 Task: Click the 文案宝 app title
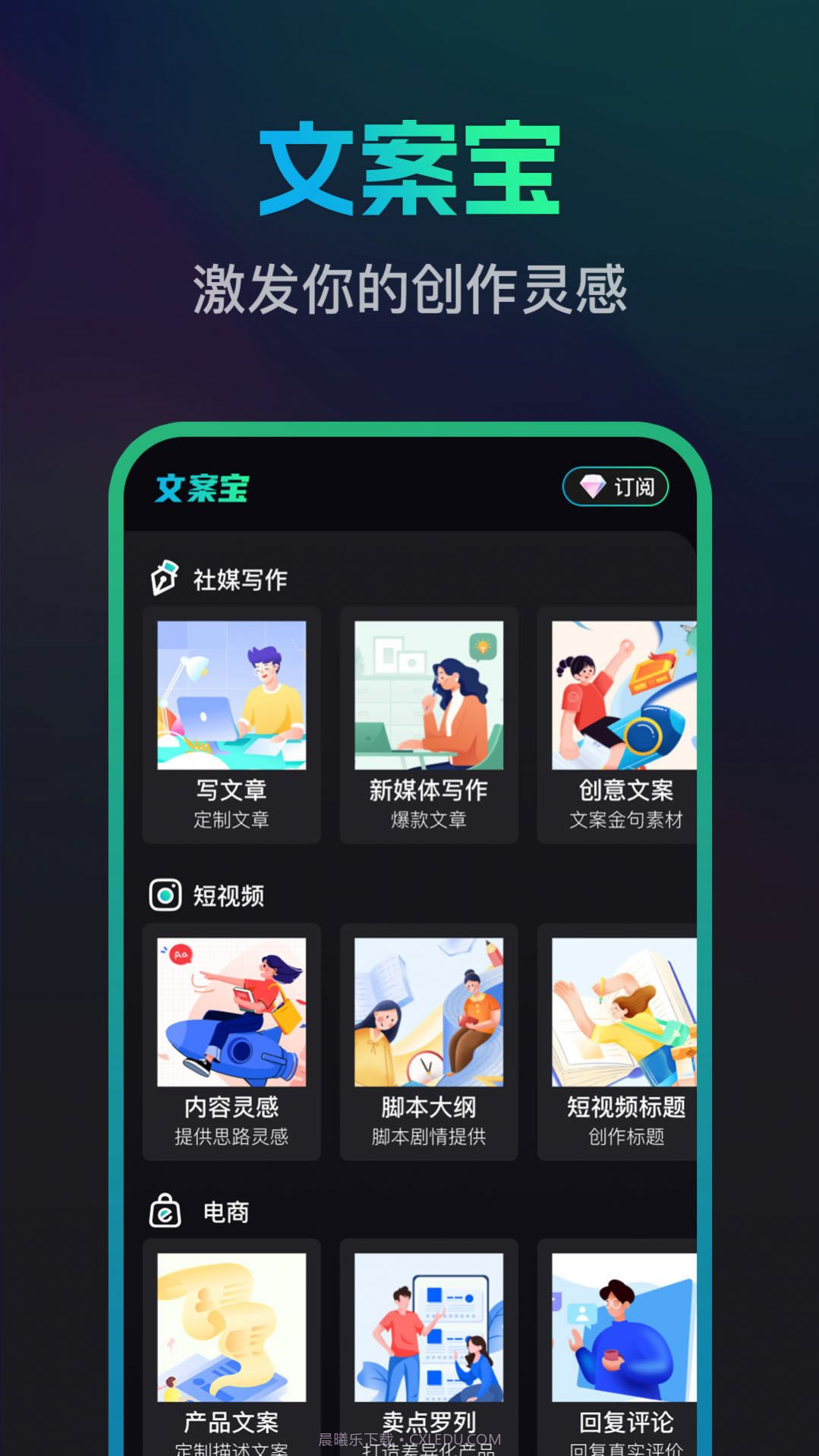202,488
